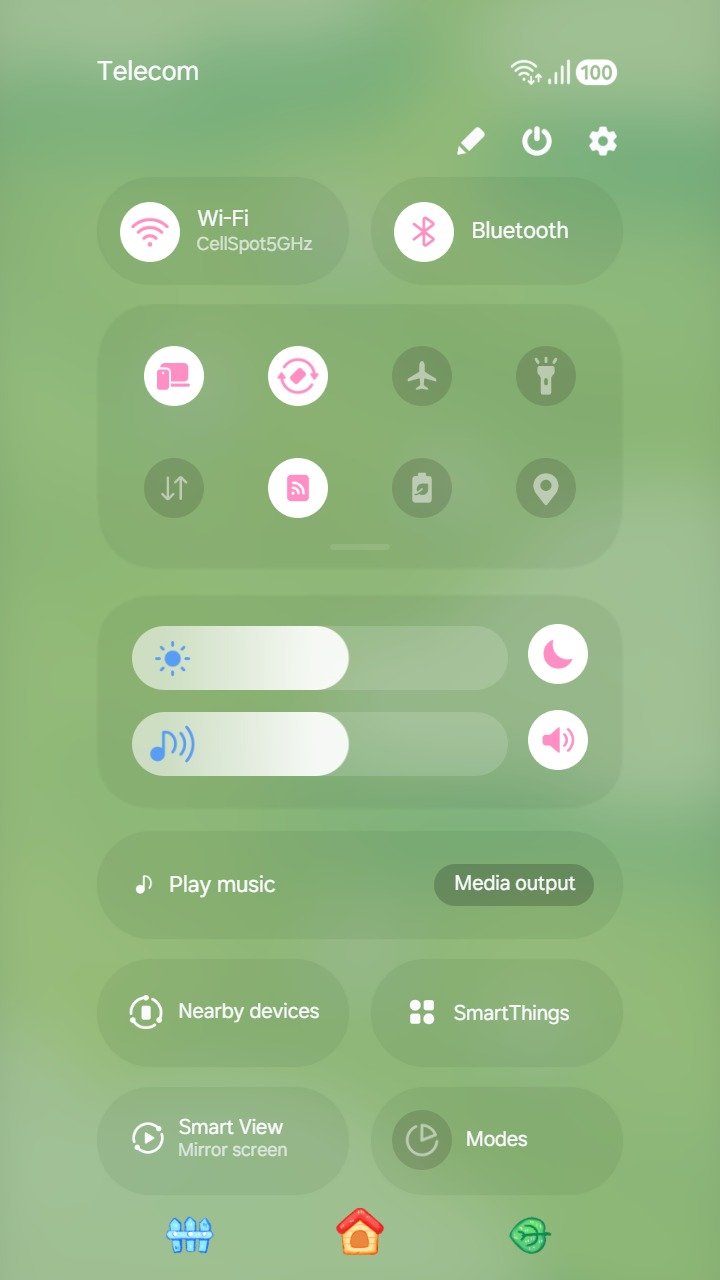Set media volume on the music-note slider
Image resolution: width=720 pixels, height=1280 pixels.
(x=320, y=744)
